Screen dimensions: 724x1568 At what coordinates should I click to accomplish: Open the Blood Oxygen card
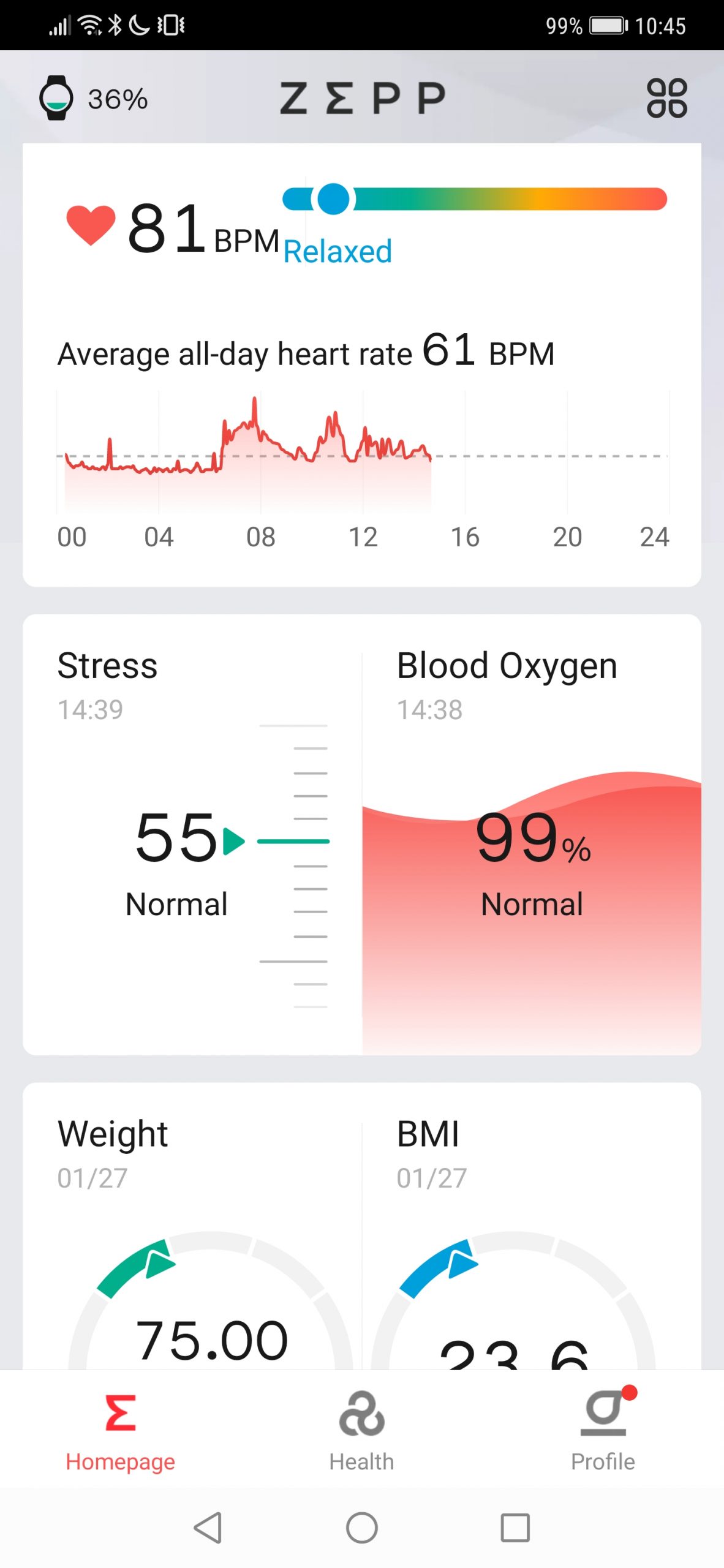[532, 834]
